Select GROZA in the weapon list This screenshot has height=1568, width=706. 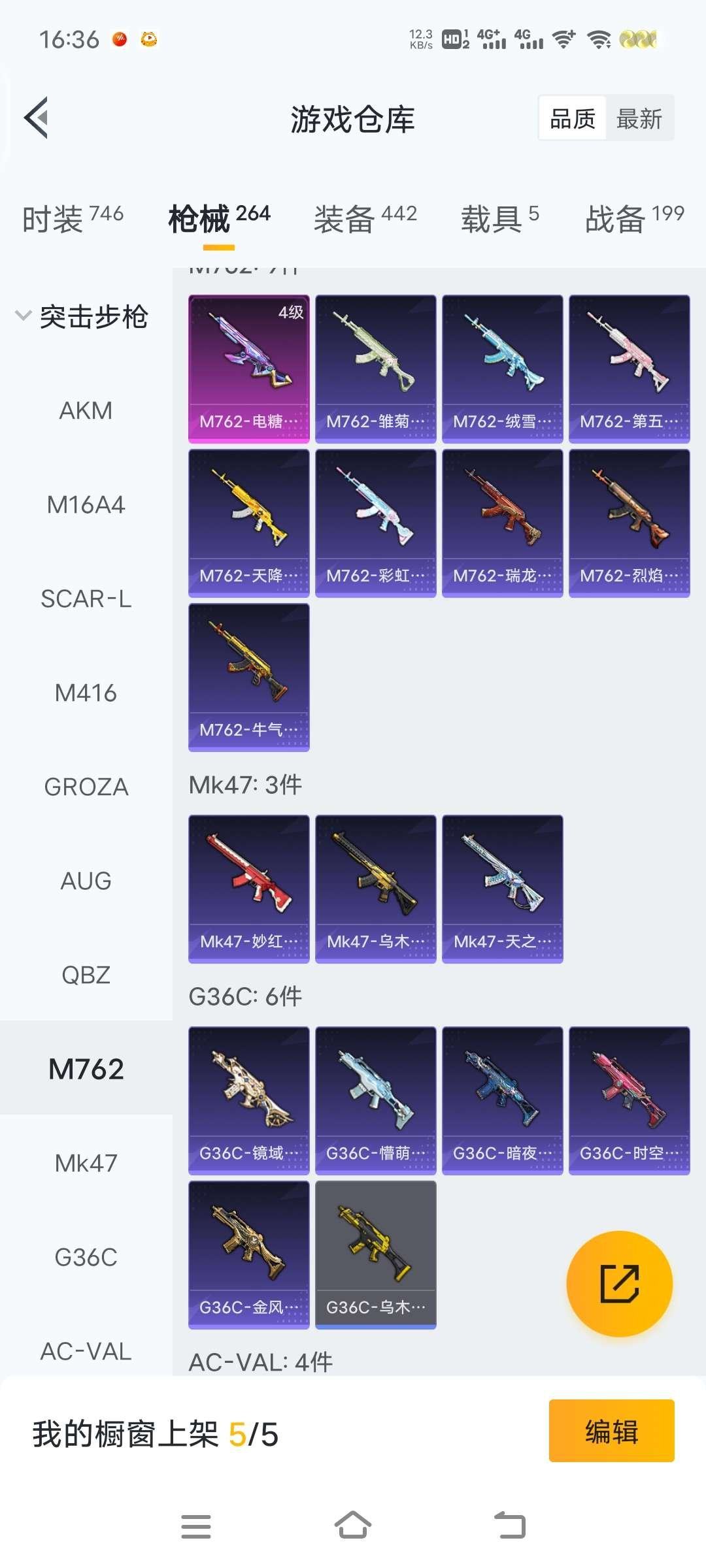86,787
